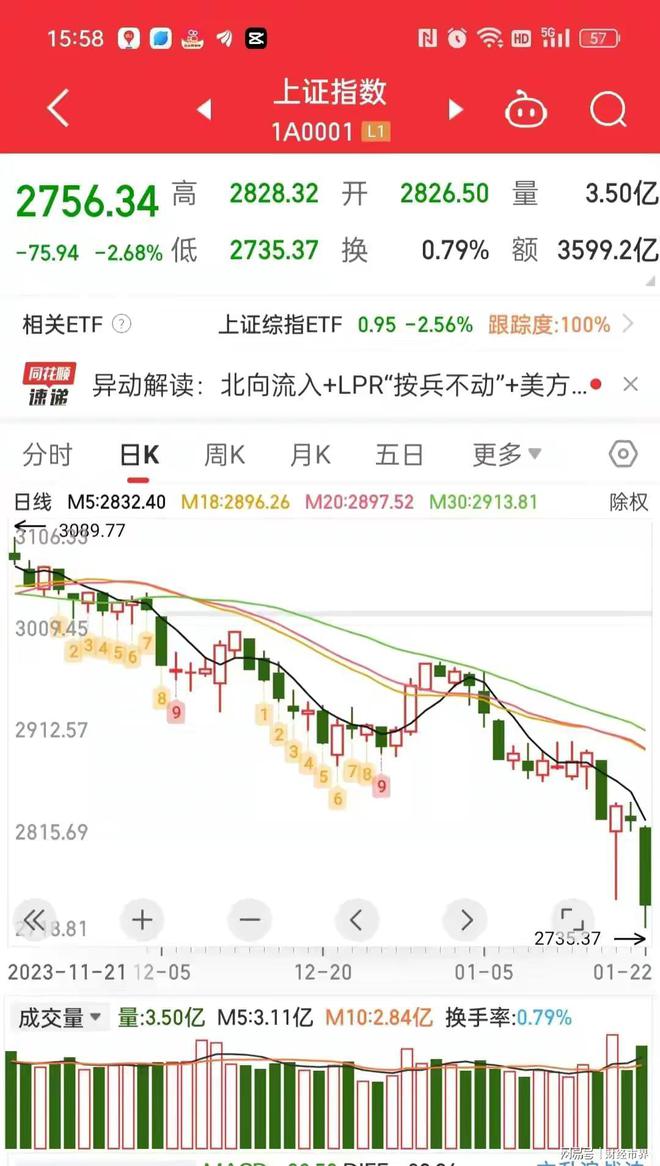Open search from the magnifier icon

click(608, 109)
